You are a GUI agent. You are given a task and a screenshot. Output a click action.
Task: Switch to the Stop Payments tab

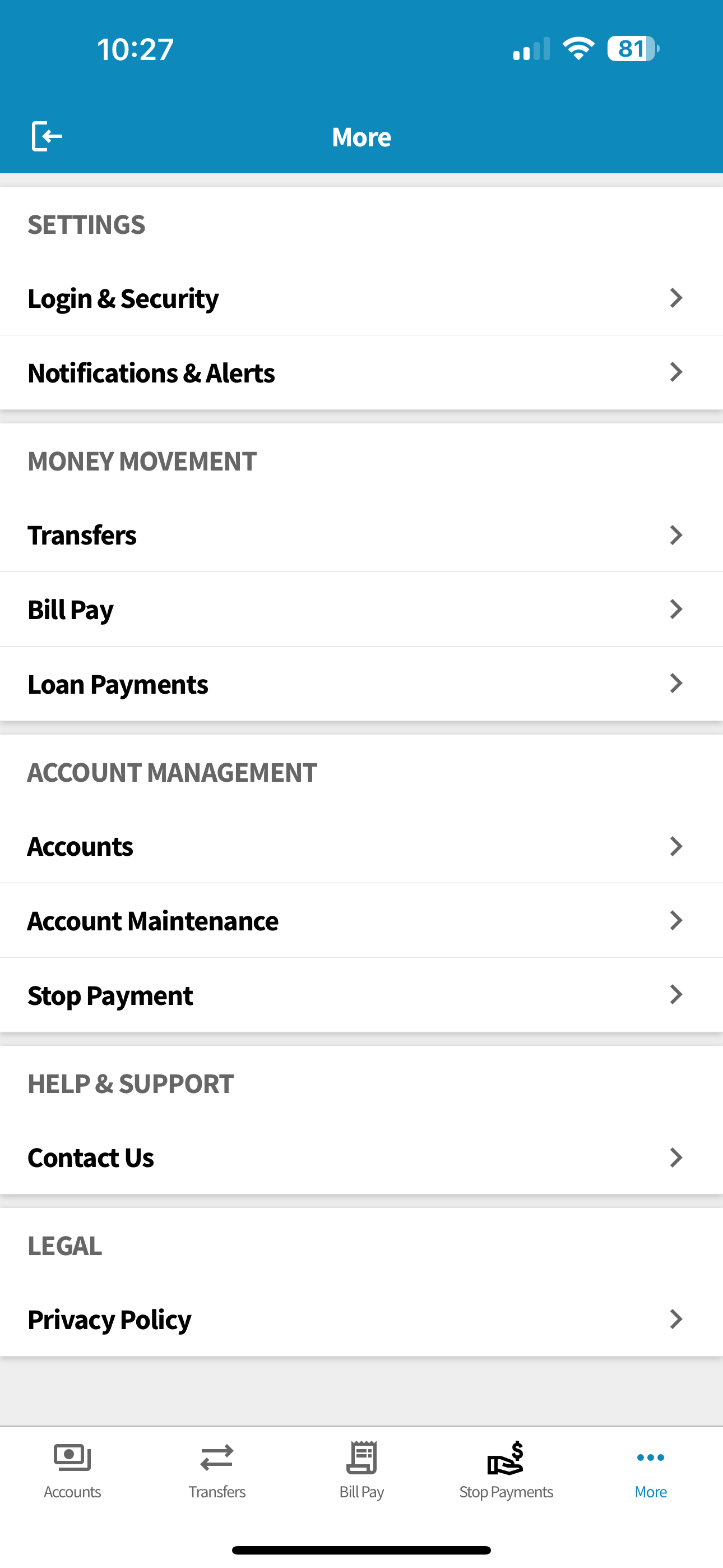(506, 1470)
